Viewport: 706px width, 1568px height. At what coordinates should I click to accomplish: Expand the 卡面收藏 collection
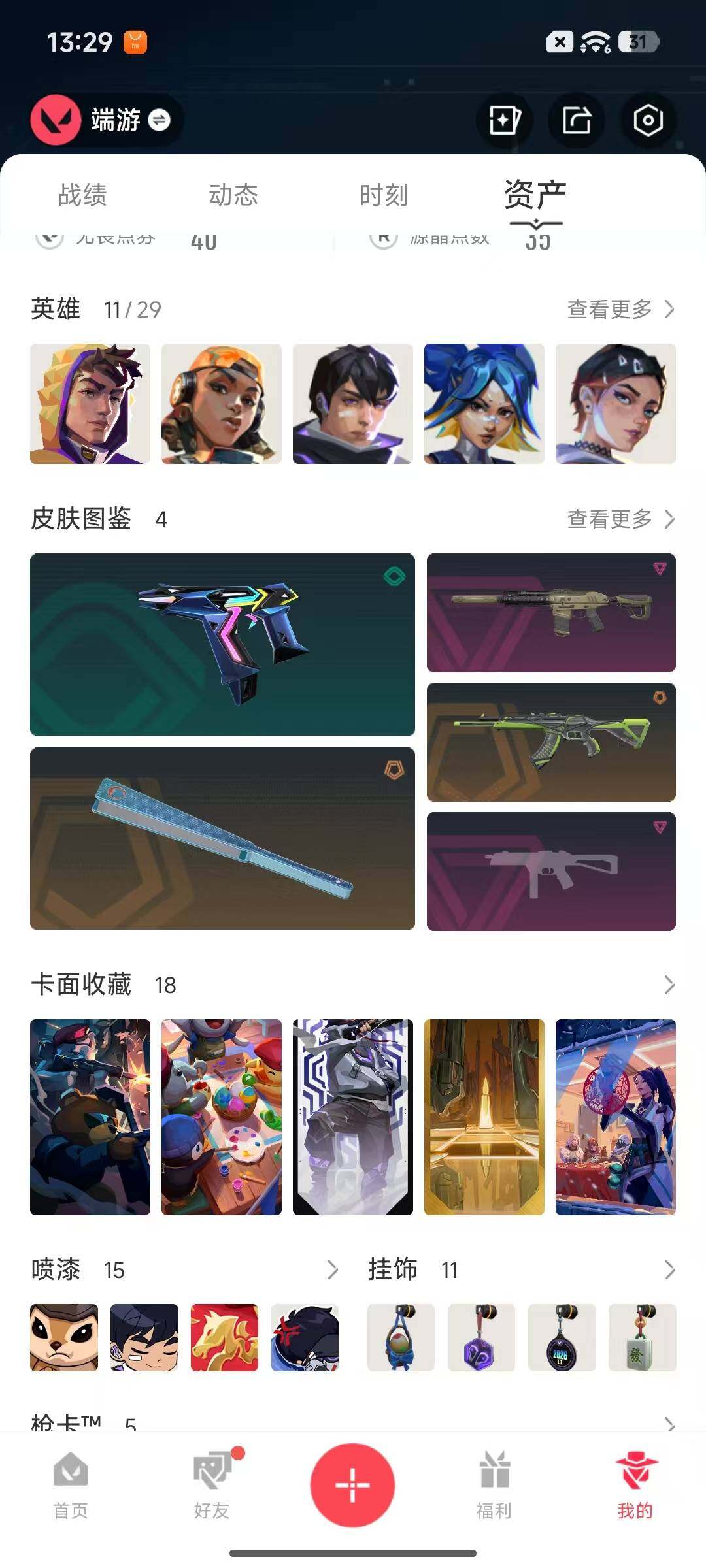coord(669,985)
